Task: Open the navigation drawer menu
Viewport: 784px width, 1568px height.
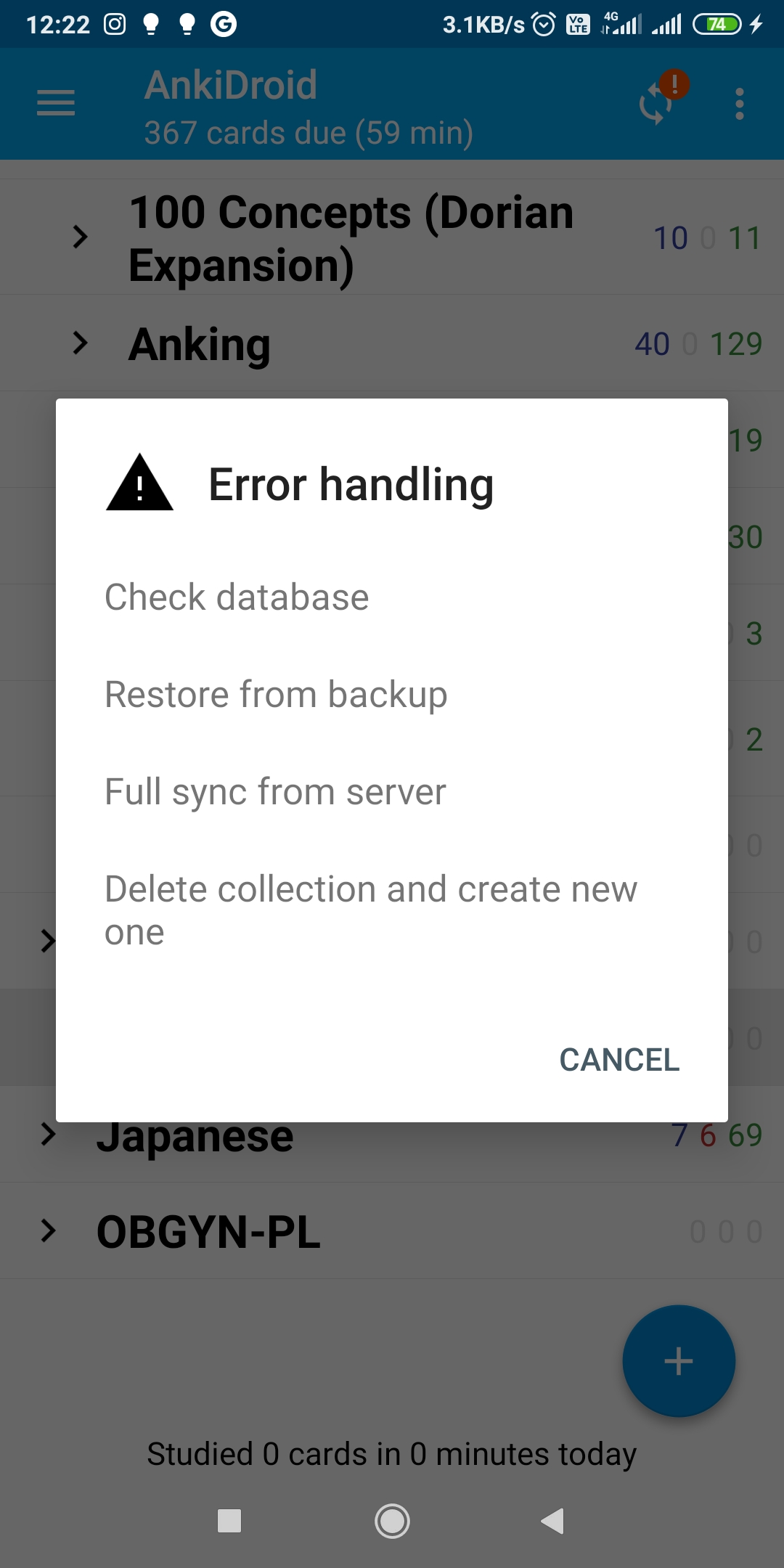Action: pyautogui.click(x=55, y=103)
